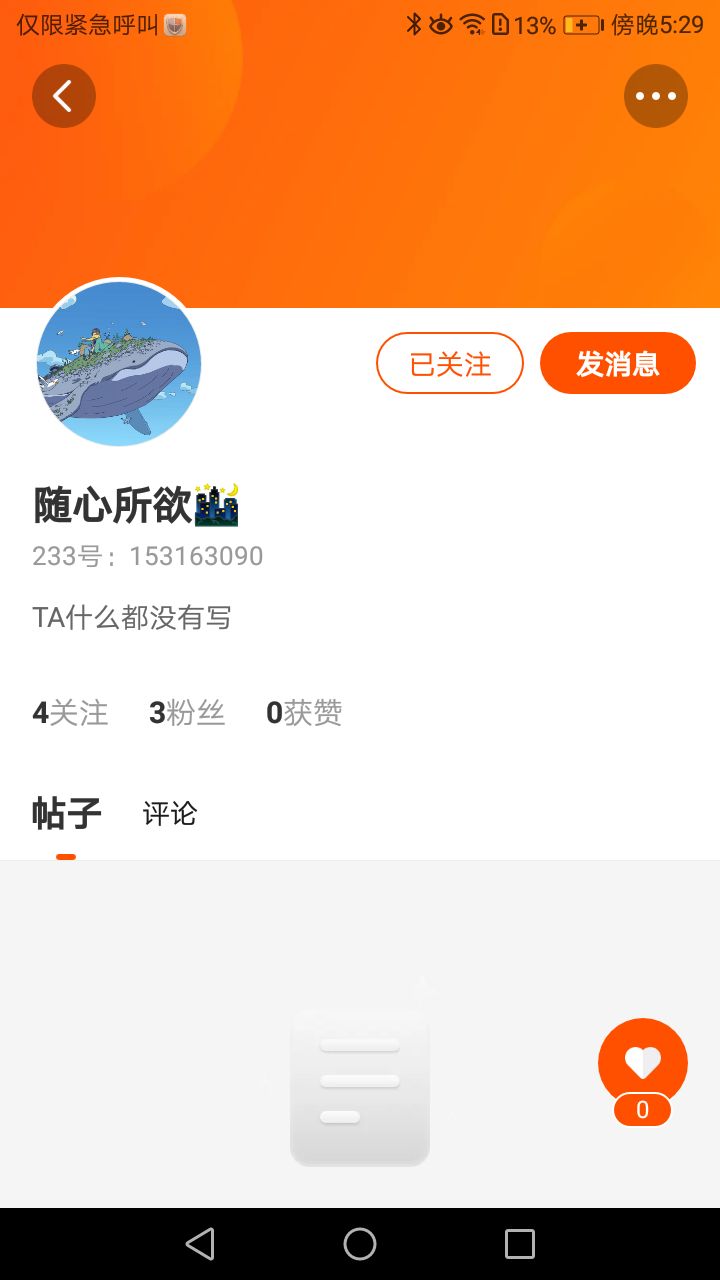Tap the system home button
The height and width of the screenshot is (1280, 720).
click(x=360, y=1244)
